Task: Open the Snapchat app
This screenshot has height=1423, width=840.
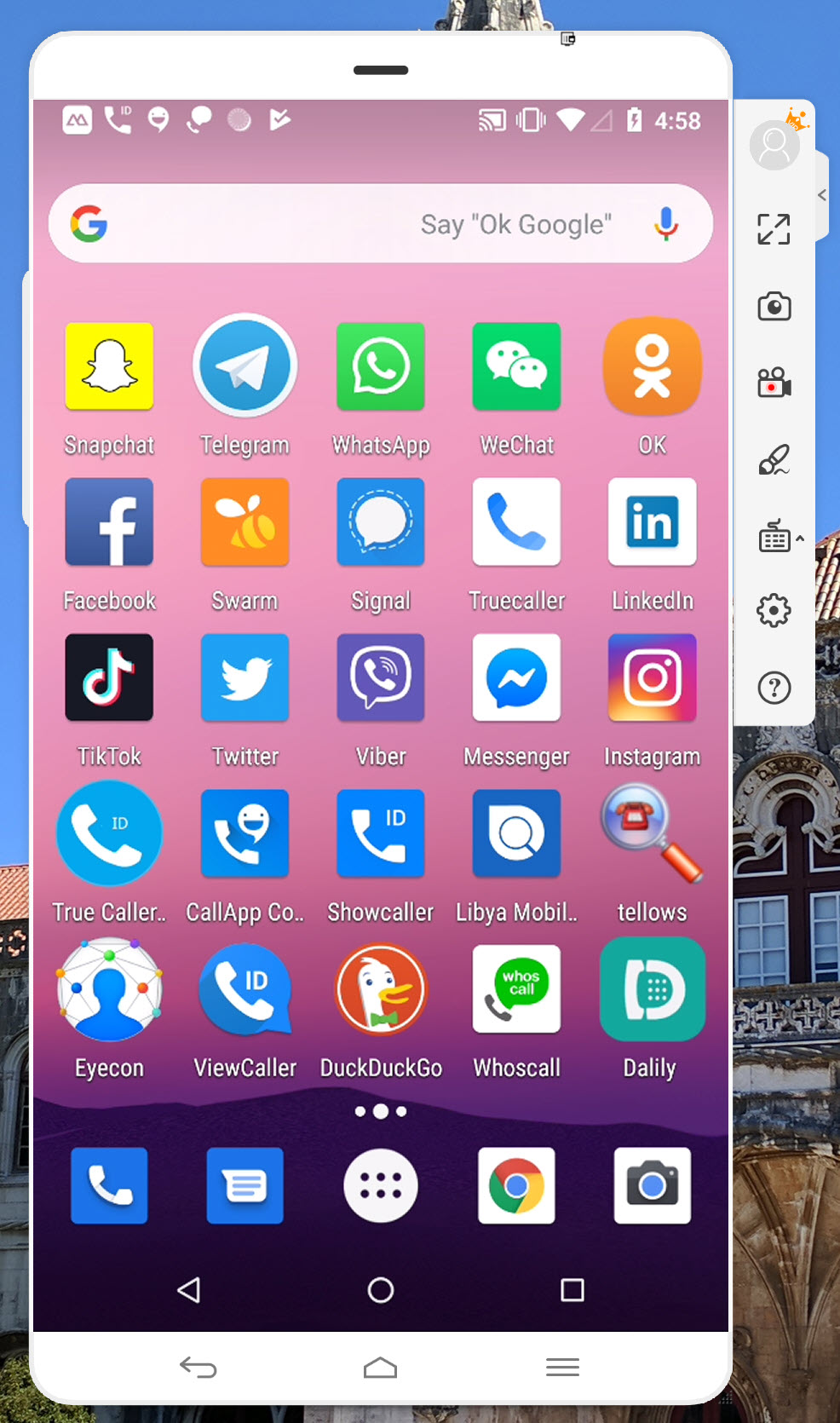Action: point(109,366)
